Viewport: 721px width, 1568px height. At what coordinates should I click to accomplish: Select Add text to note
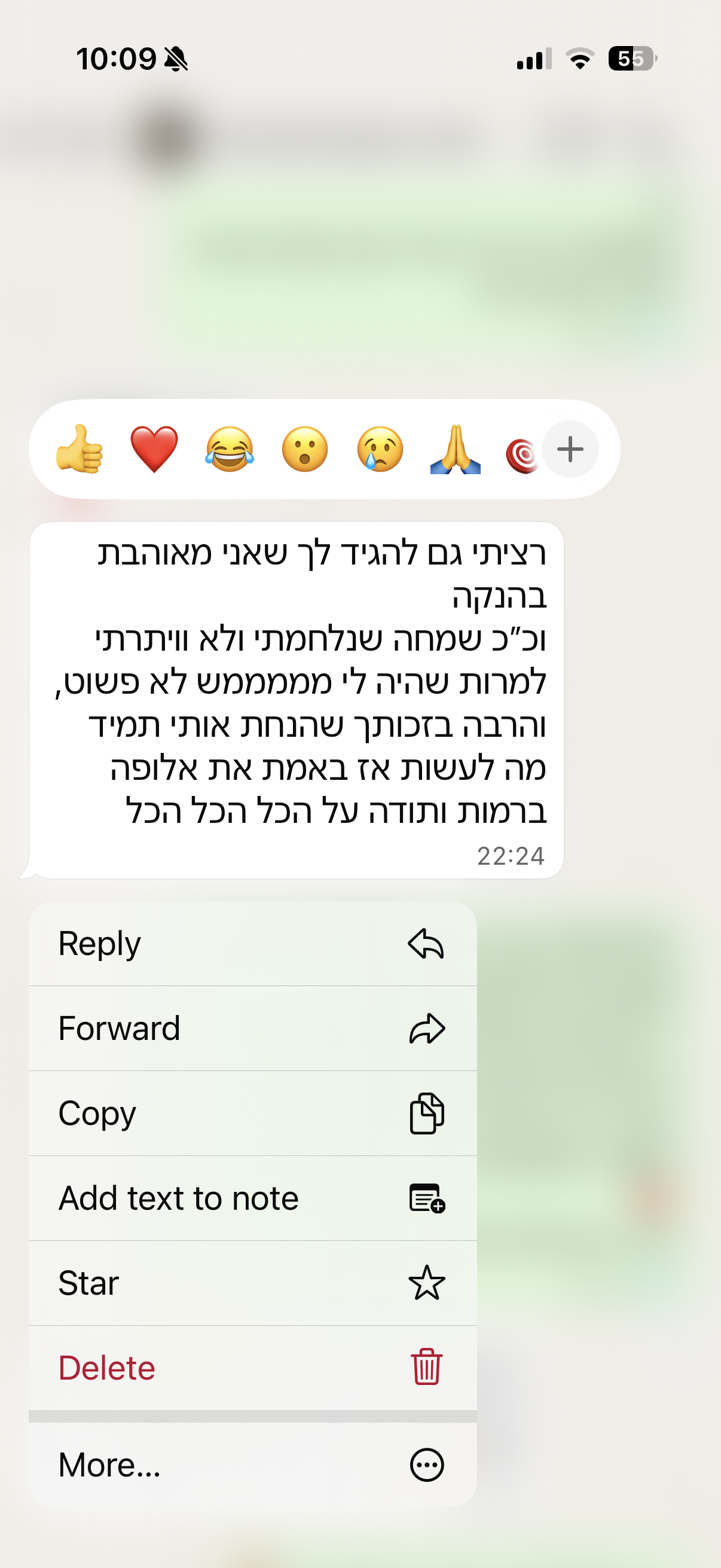tap(252, 1198)
